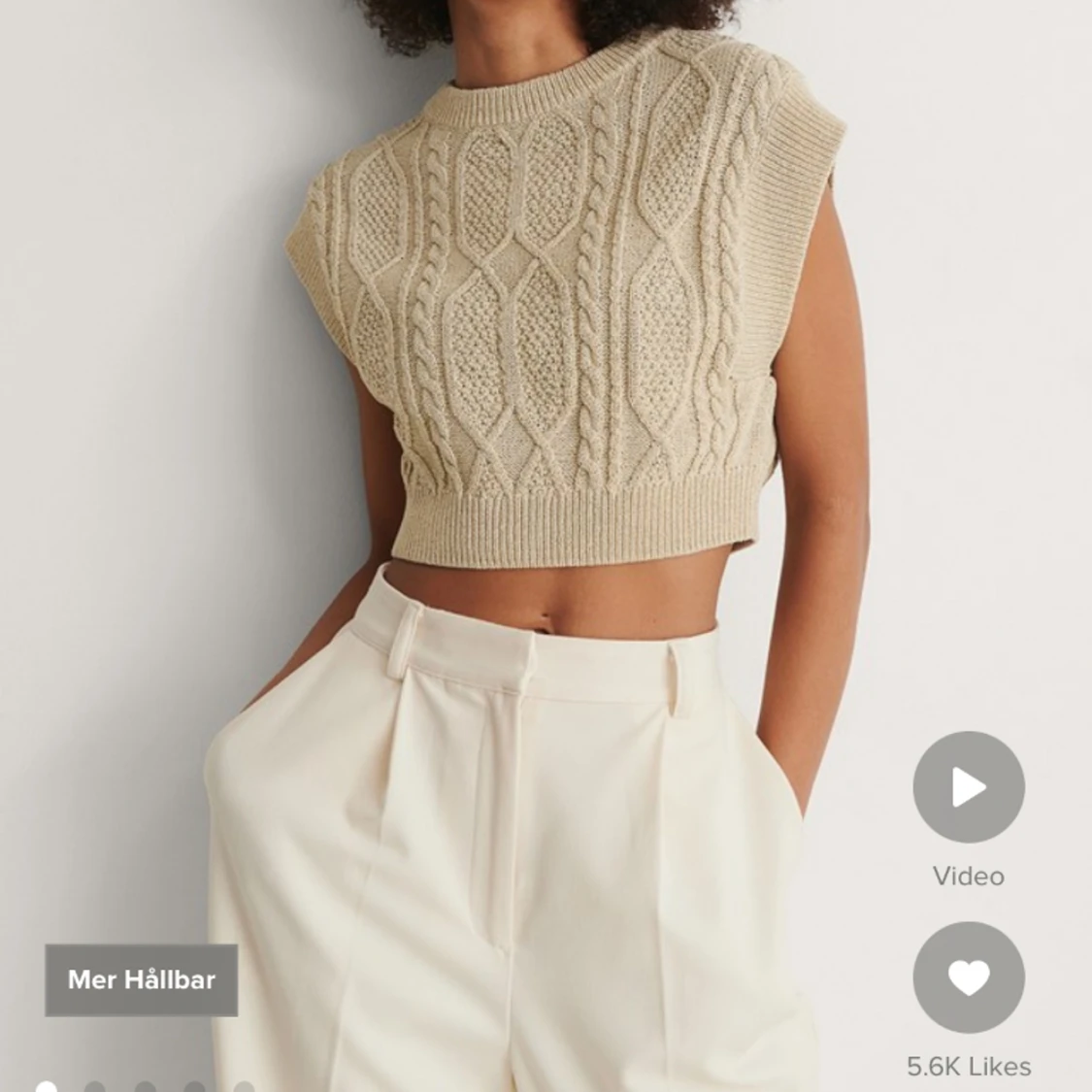Play the product video
This screenshot has width=1092, height=1092.
pos(968,787)
